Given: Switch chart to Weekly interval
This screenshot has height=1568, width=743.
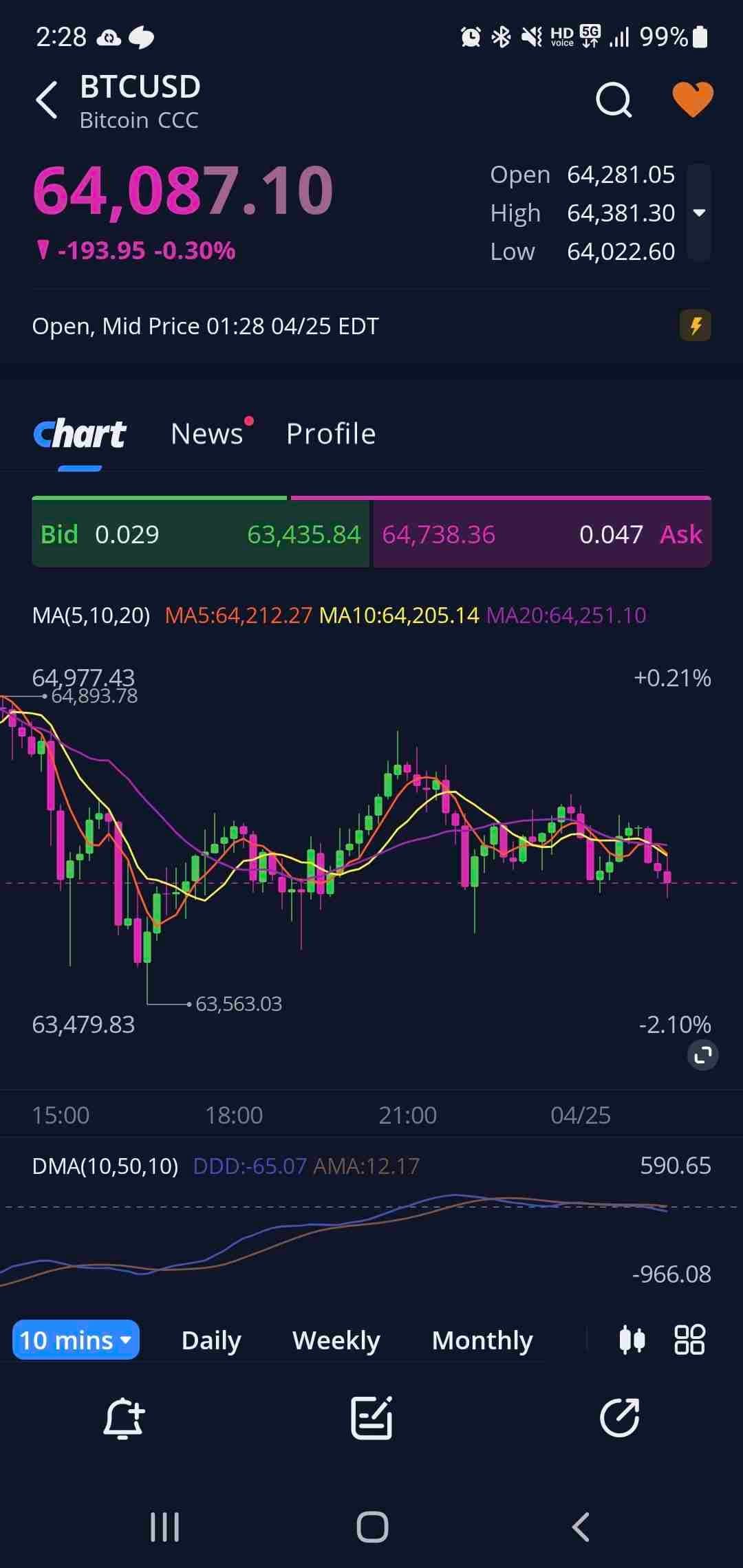Looking at the screenshot, I should point(336,1340).
